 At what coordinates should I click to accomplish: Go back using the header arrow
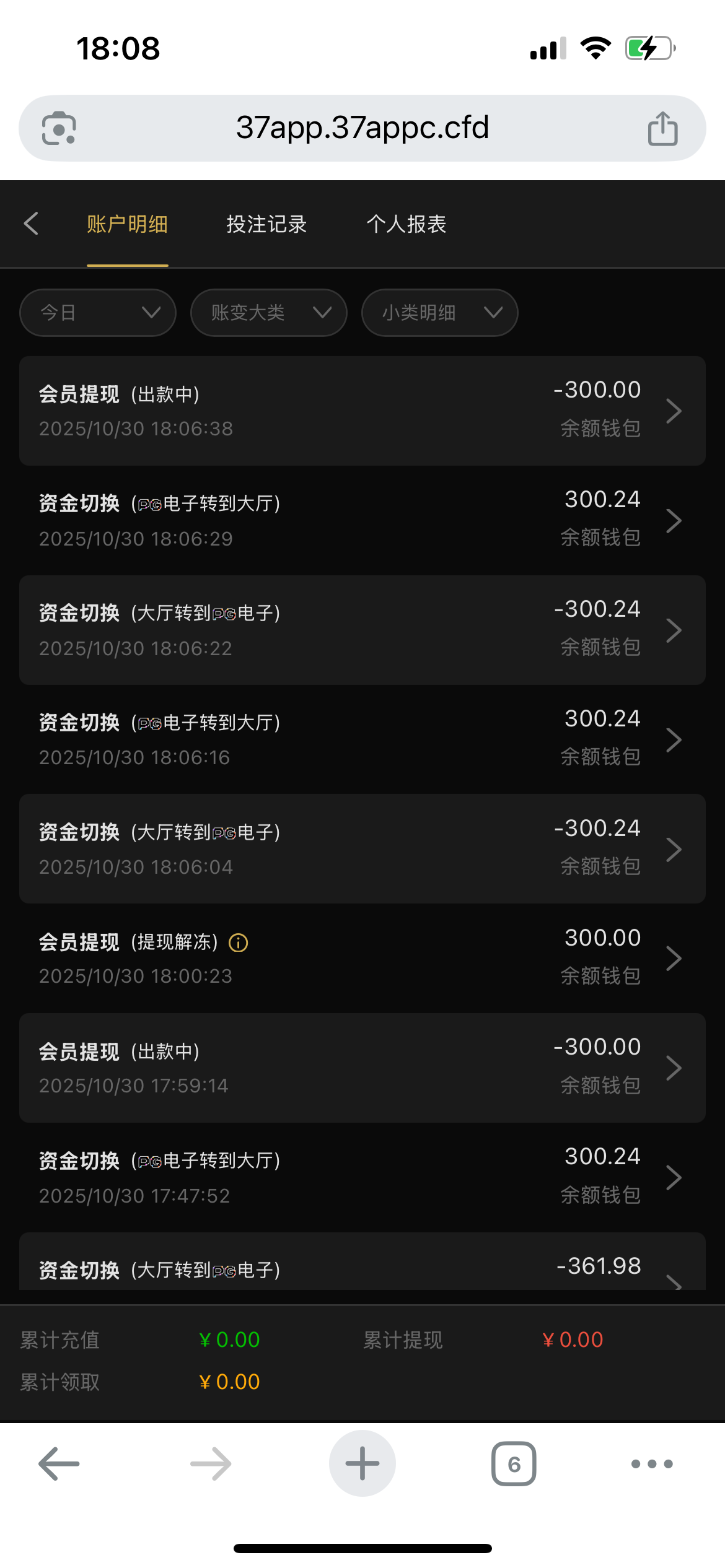31,224
